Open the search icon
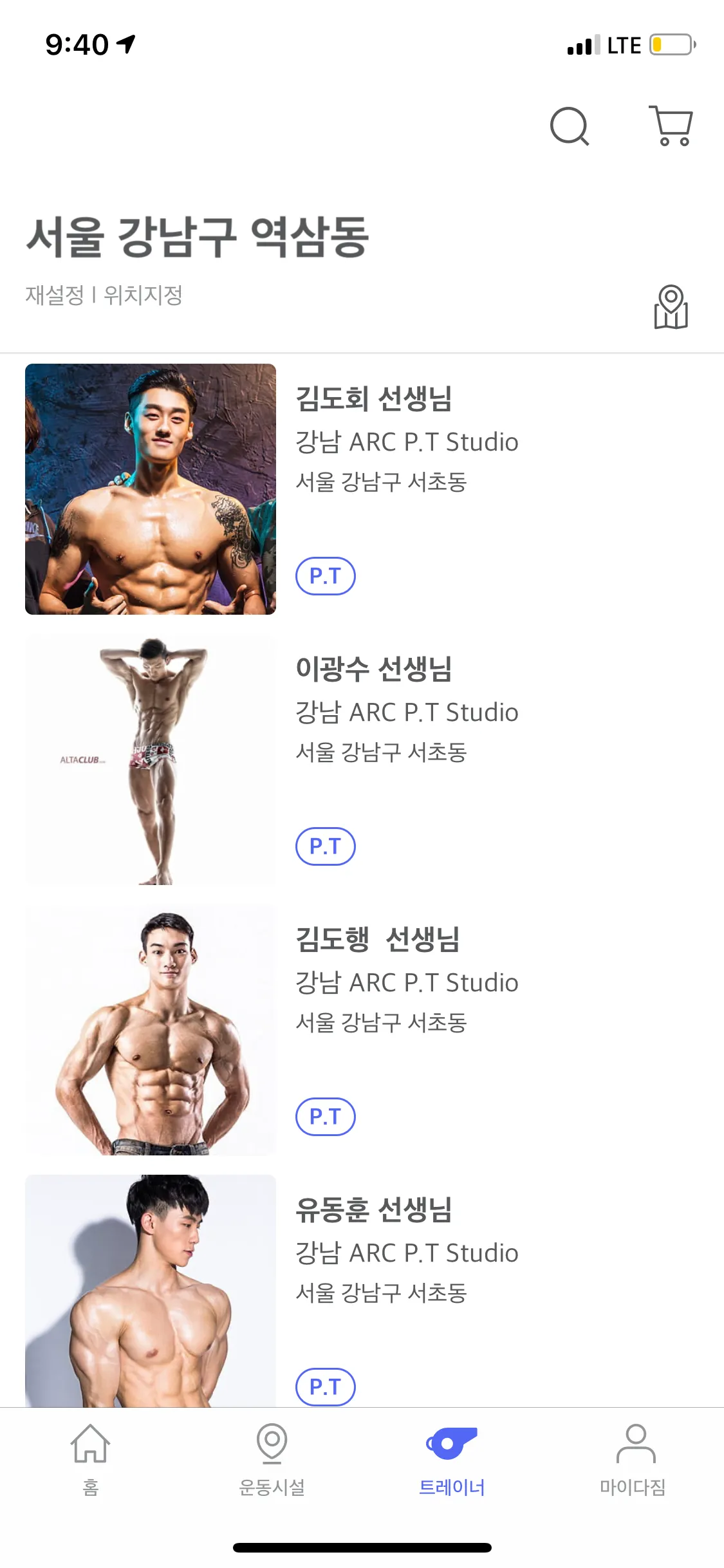Screen dimensions: 724x1568 [570, 126]
